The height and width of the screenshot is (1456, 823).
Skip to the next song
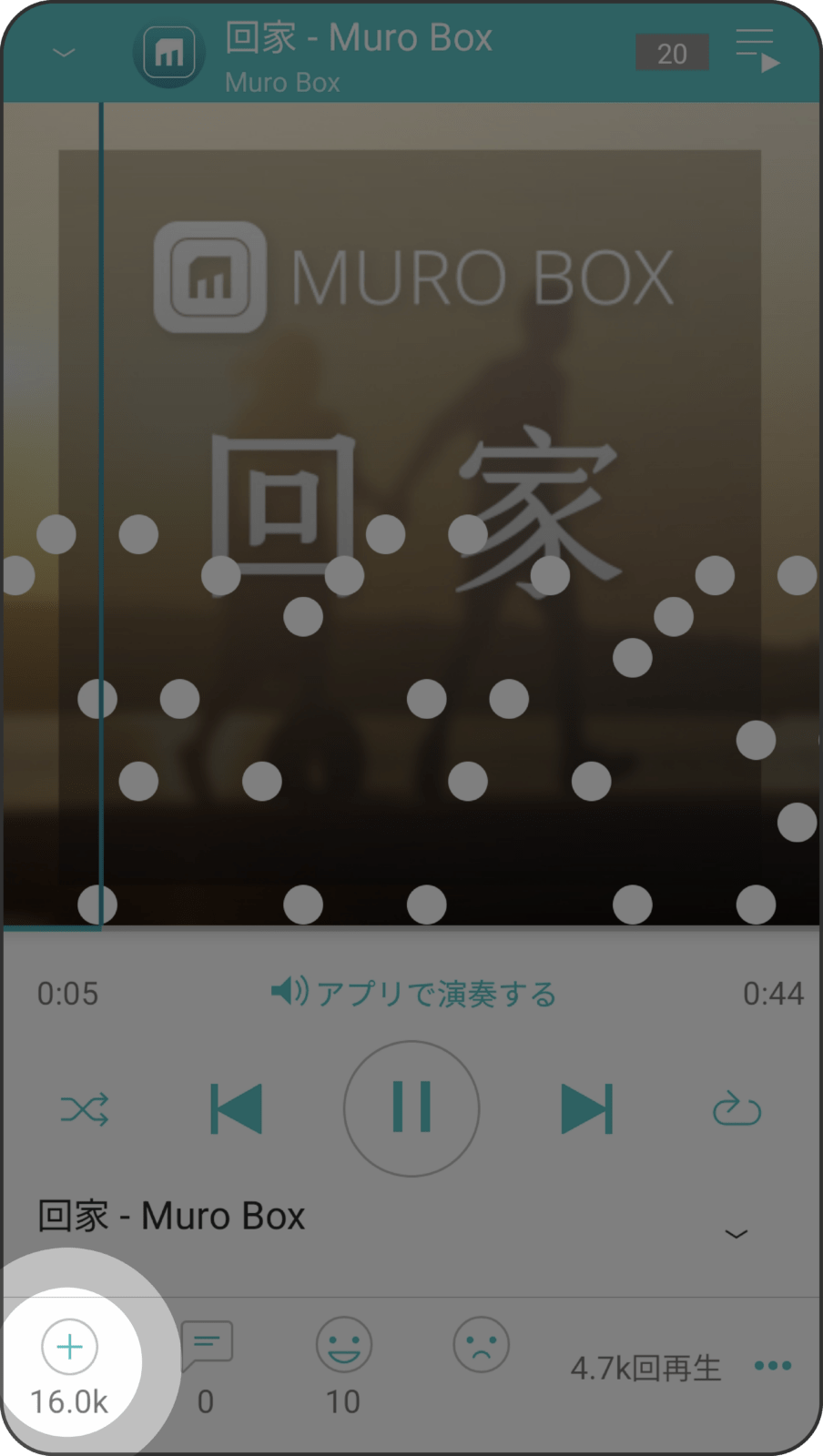click(x=586, y=1109)
